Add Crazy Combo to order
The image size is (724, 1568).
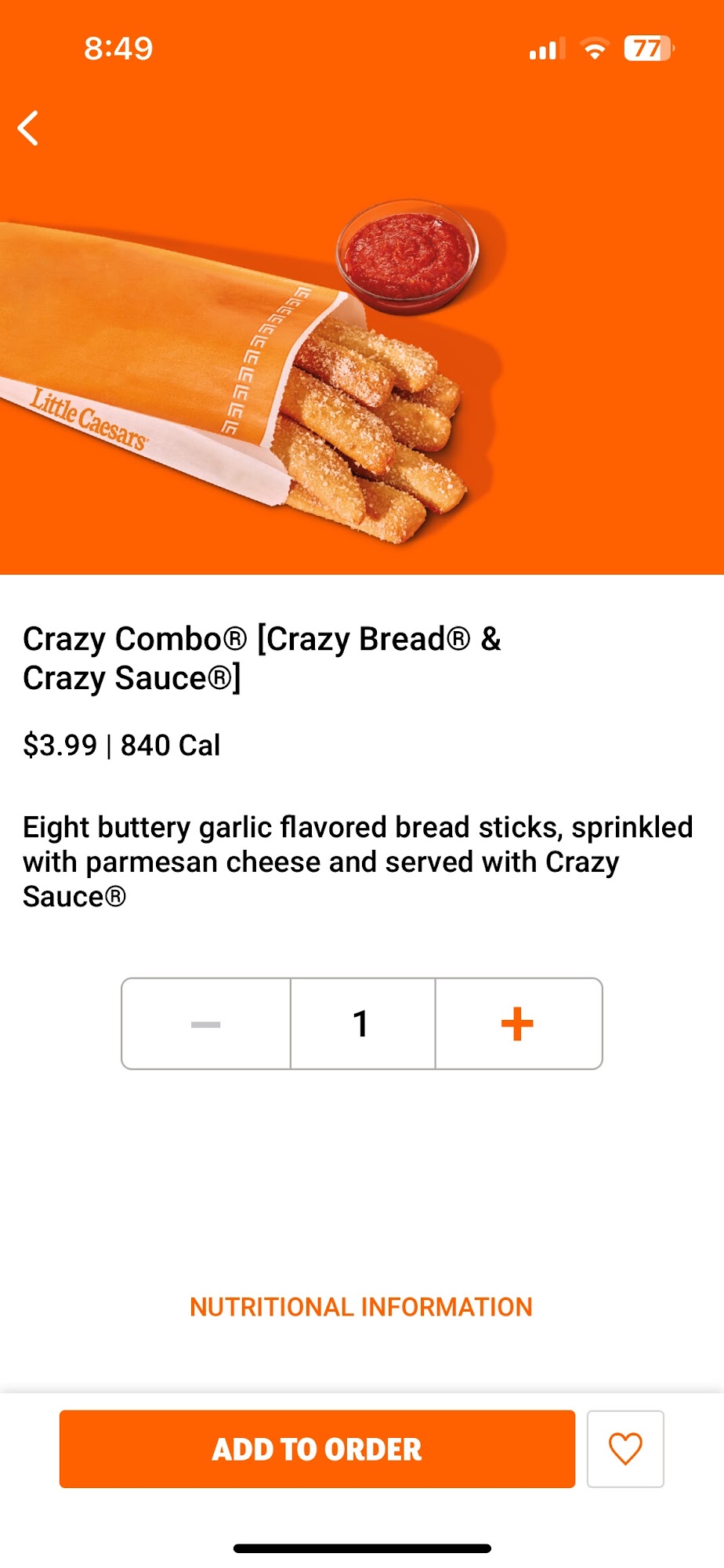317,1449
